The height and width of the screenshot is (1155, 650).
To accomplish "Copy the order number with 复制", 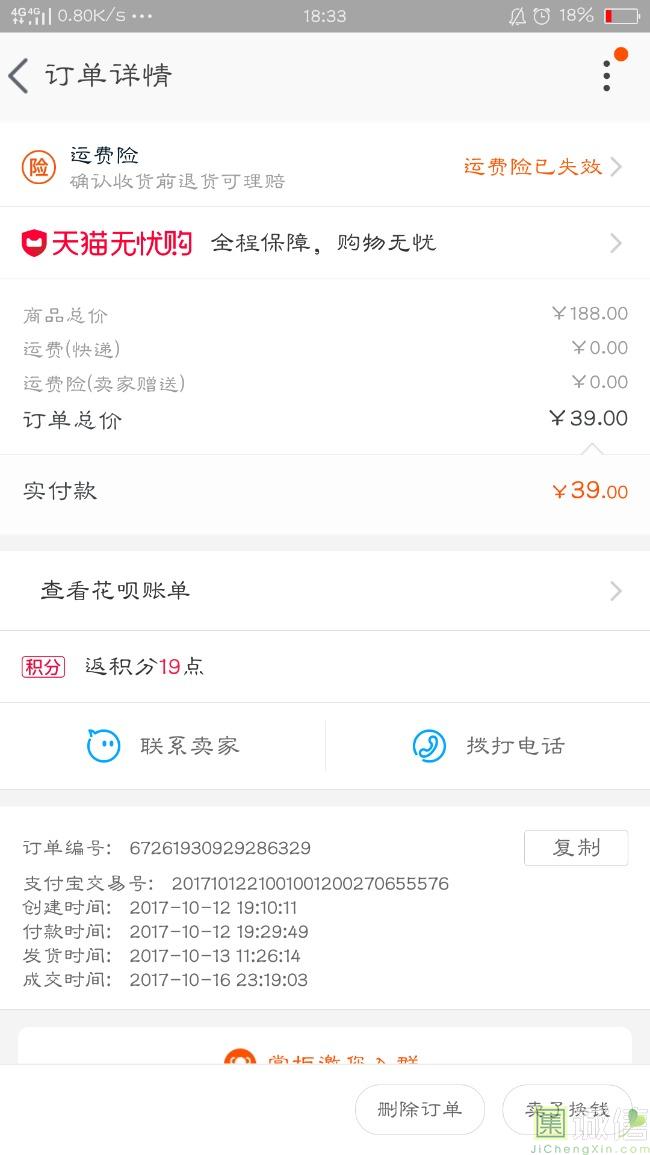I will (576, 848).
